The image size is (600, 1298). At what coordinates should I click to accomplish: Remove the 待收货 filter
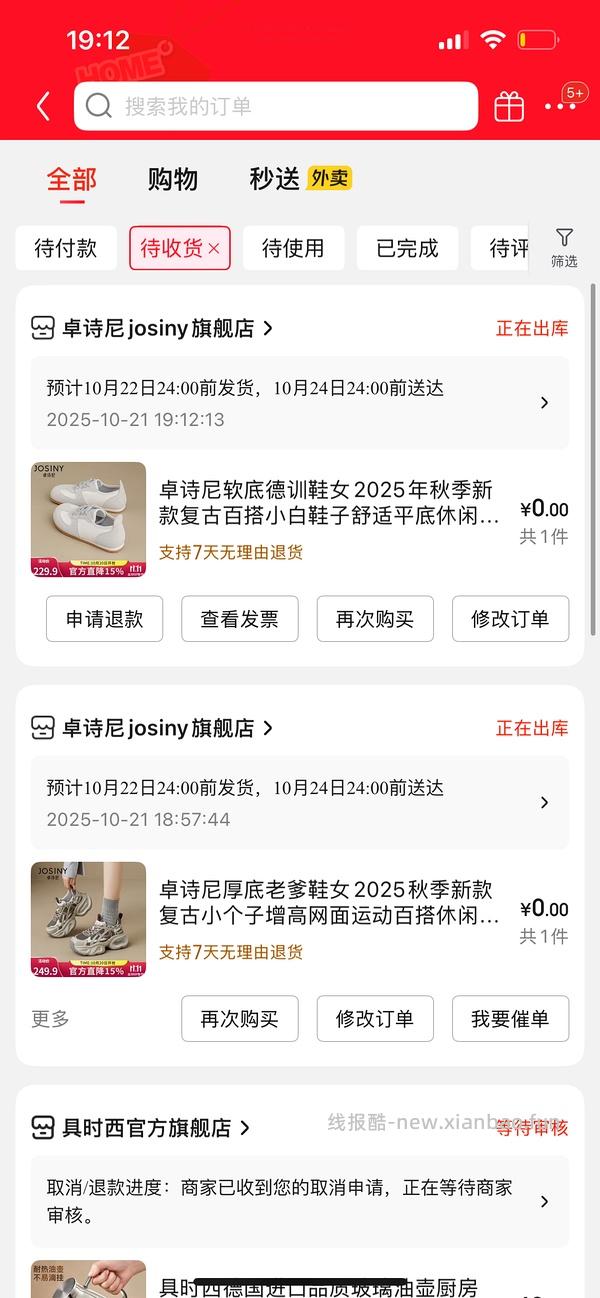(x=214, y=249)
